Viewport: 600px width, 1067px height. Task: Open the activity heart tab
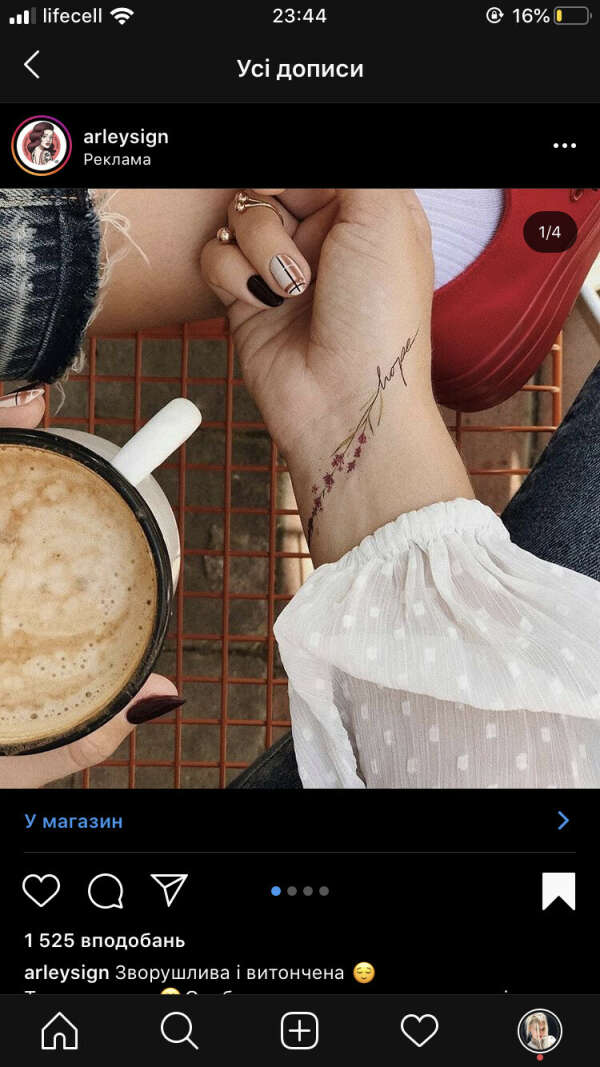coord(419,1030)
